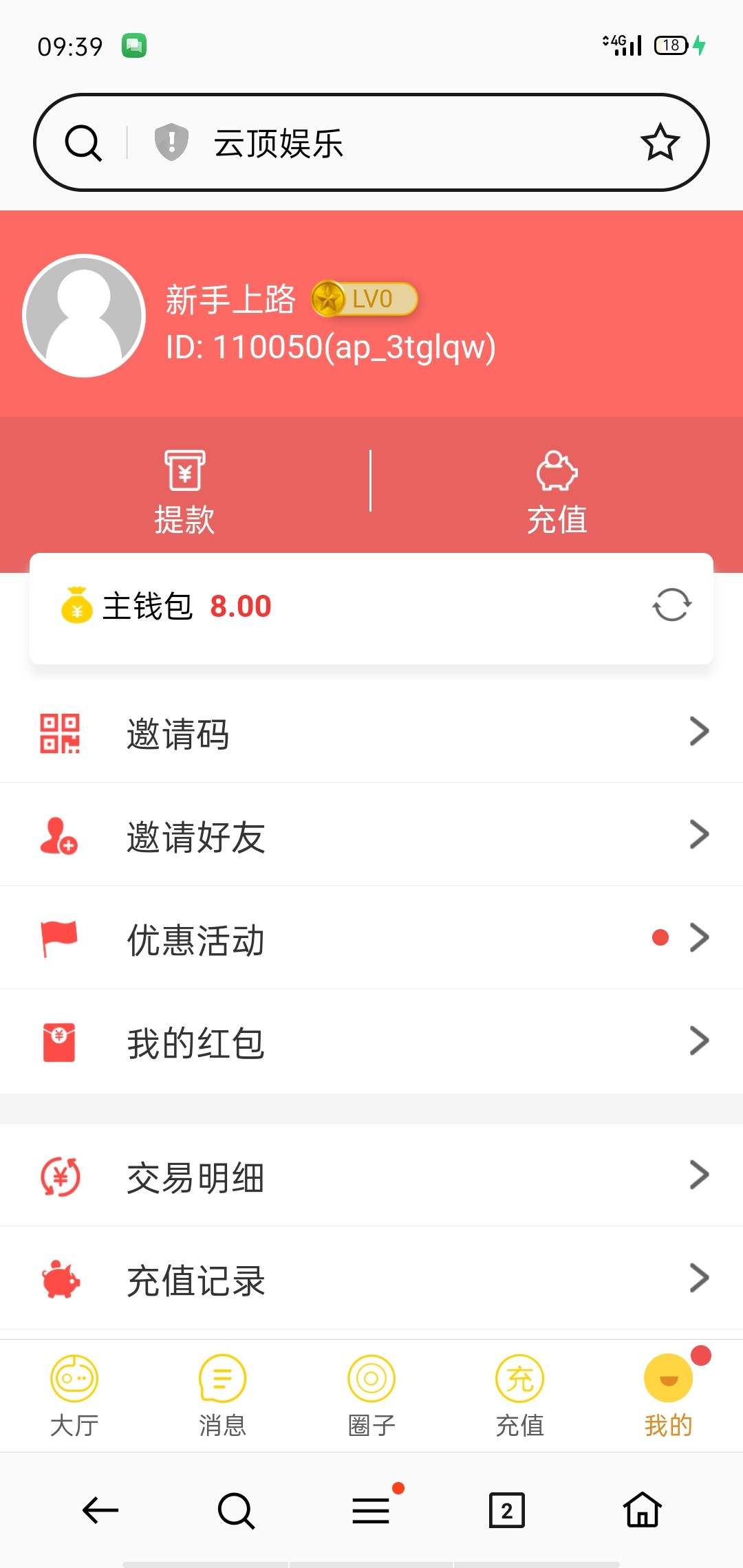Bookmark this page with the star icon
The image size is (743, 1568).
660,143
